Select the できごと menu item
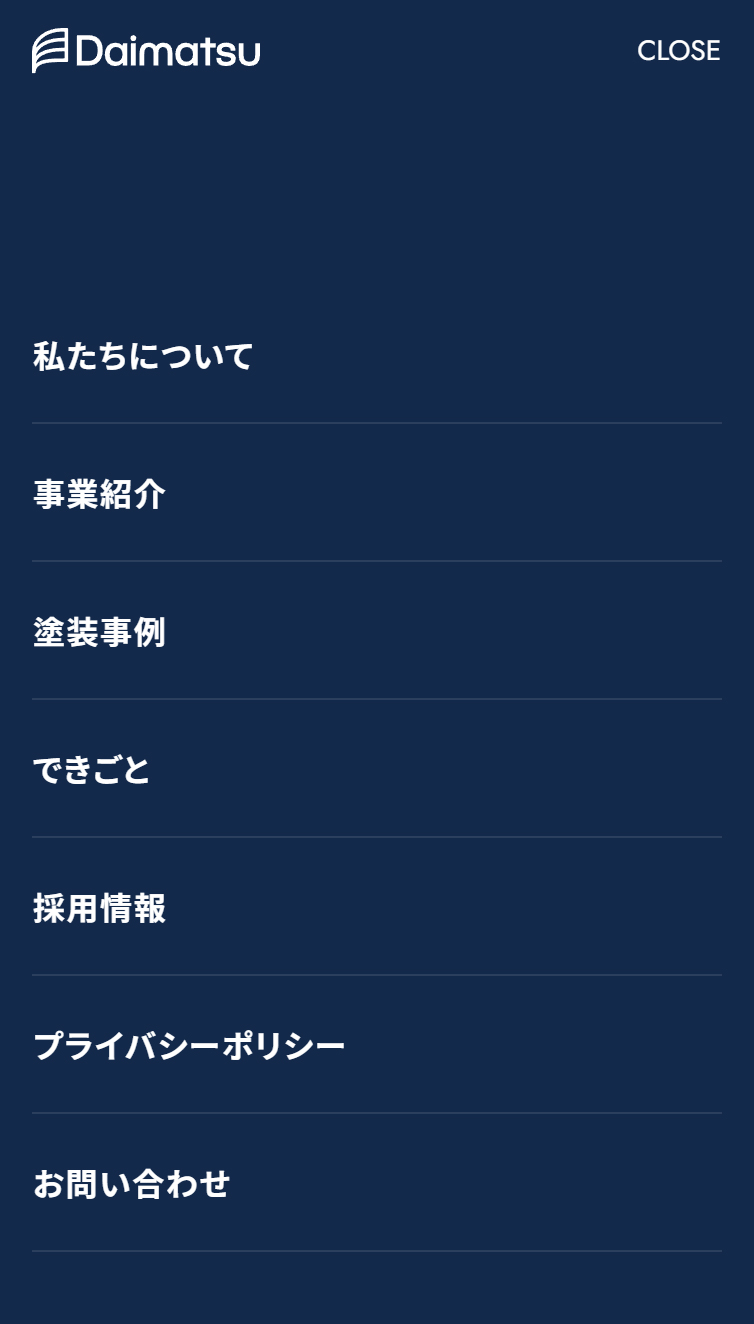Image resolution: width=754 pixels, height=1324 pixels. (92, 770)
